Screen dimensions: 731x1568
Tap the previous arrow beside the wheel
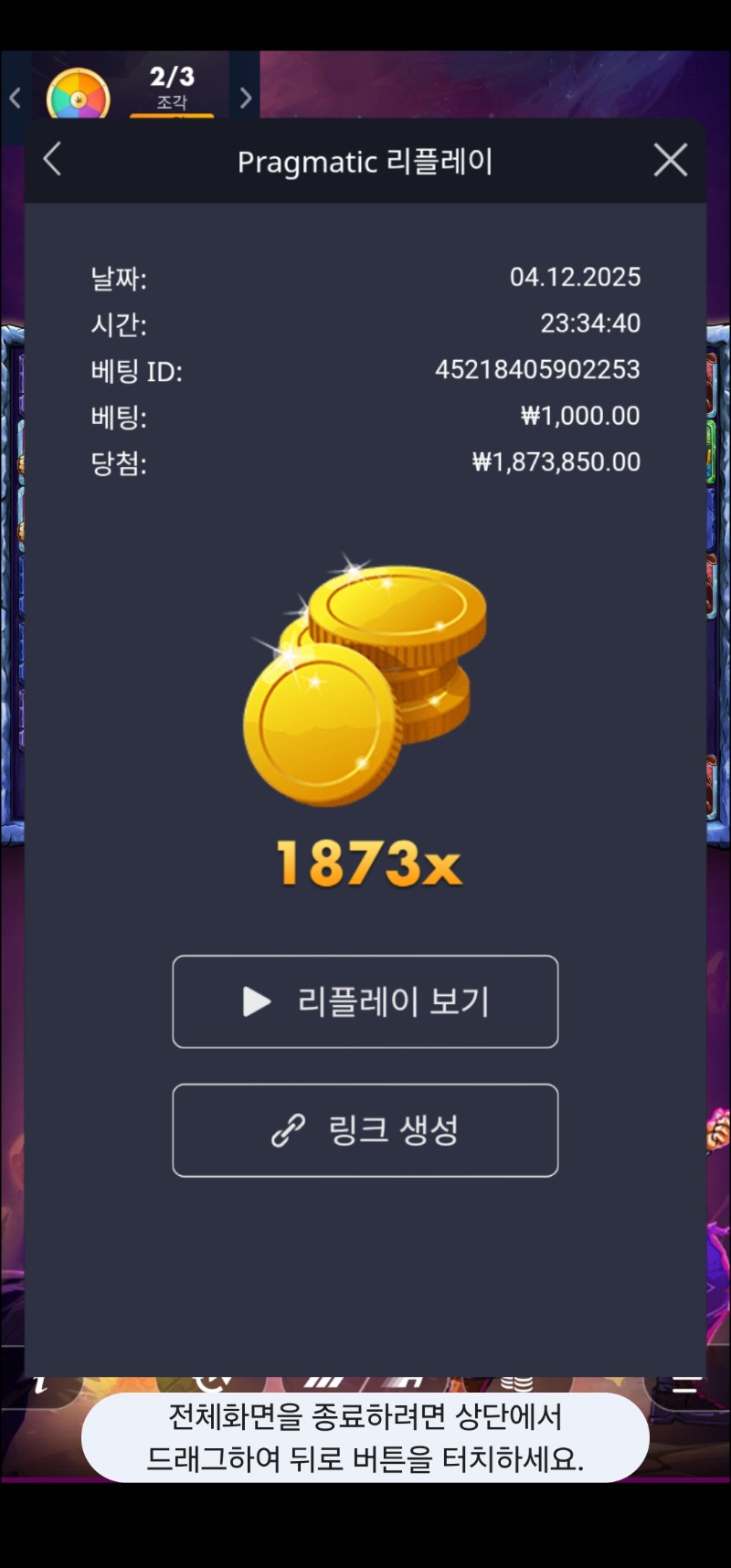[x=15, y=98]
